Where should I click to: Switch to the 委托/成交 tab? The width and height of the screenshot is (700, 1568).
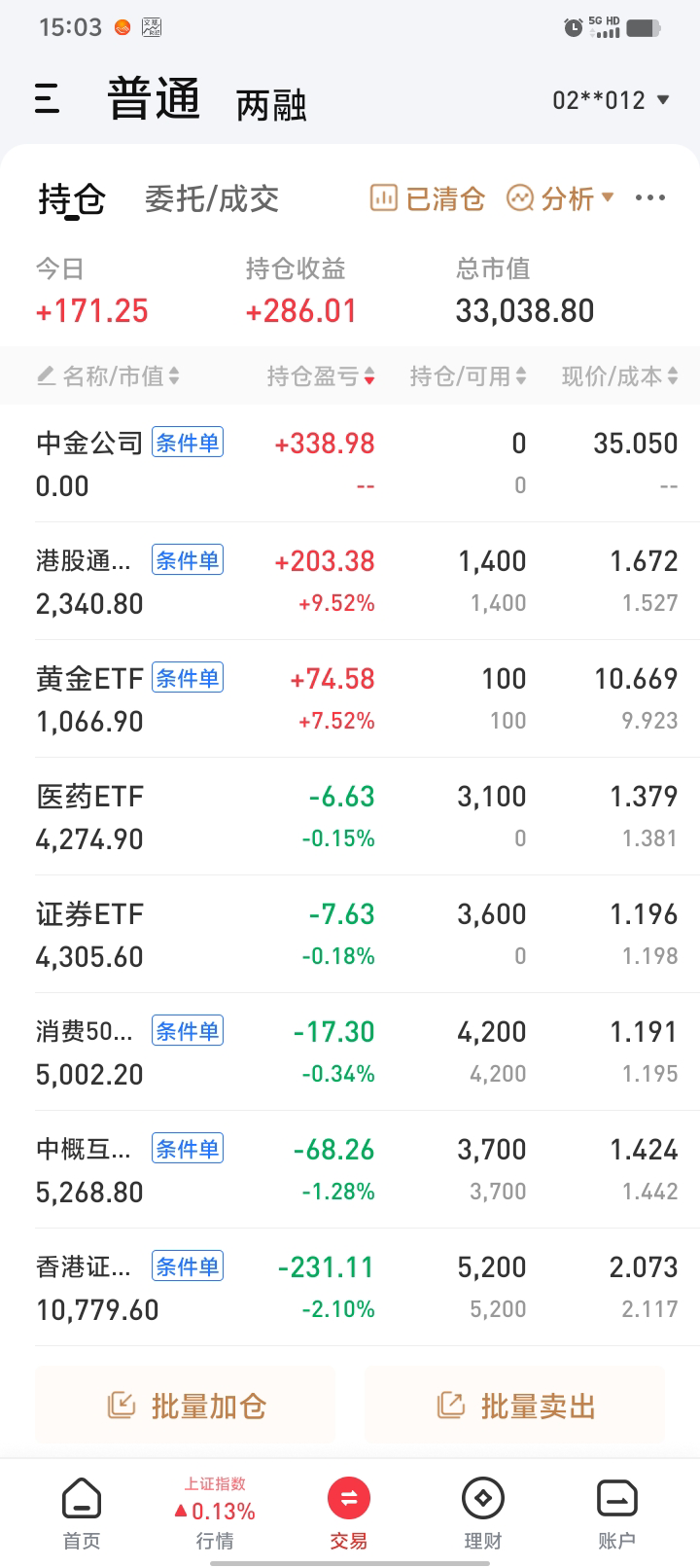point(212,199)
